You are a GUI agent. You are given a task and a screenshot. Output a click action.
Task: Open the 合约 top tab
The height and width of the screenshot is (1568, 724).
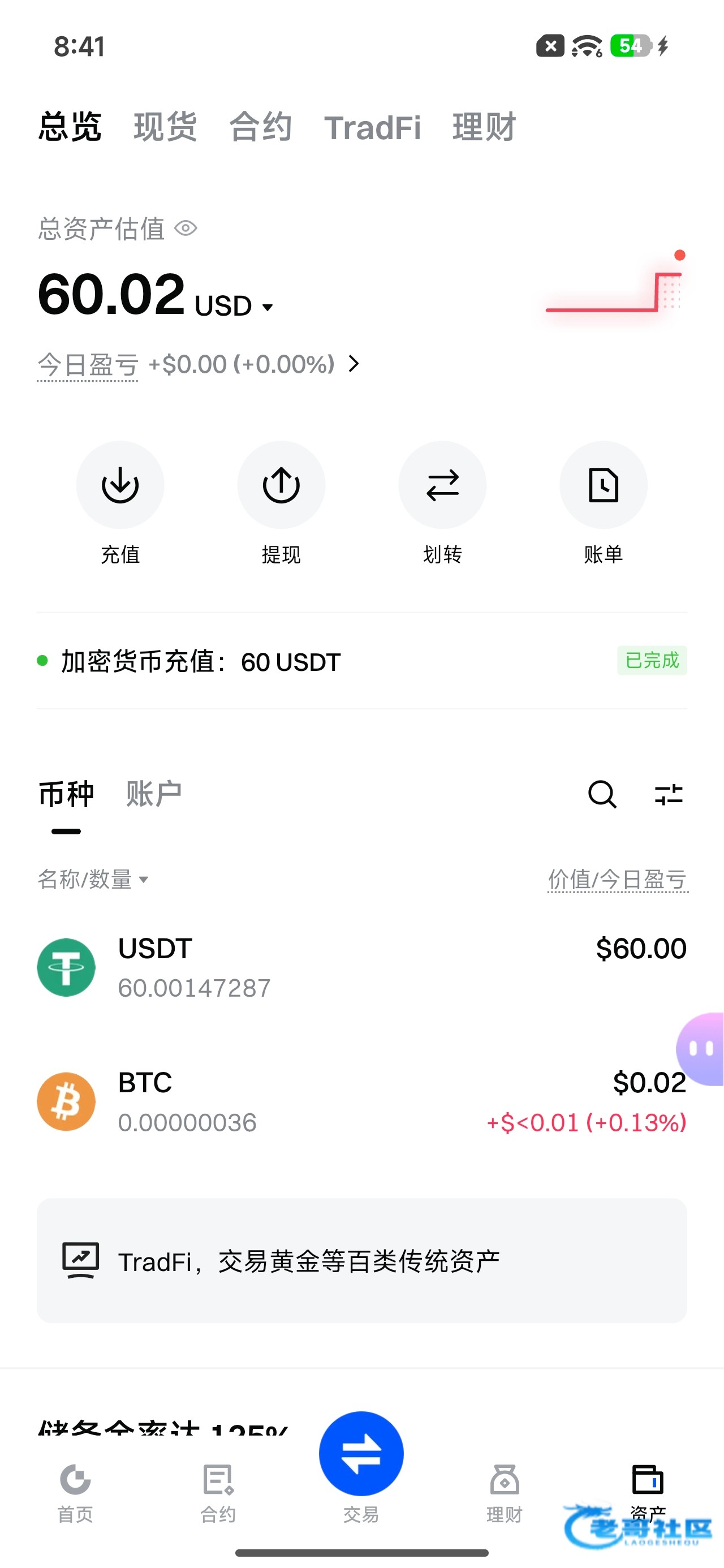(260, 127)
